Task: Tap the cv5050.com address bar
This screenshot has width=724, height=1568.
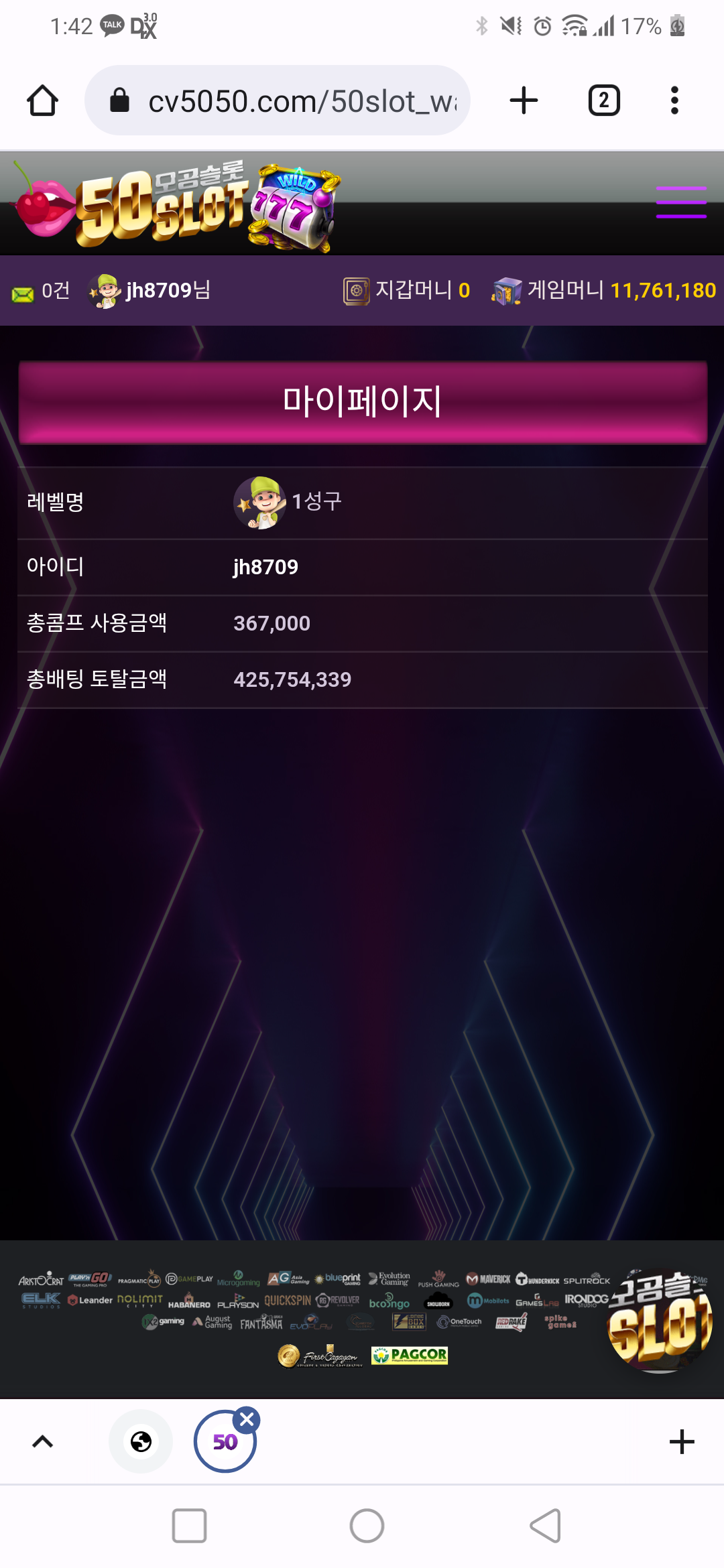Action: 278,101
